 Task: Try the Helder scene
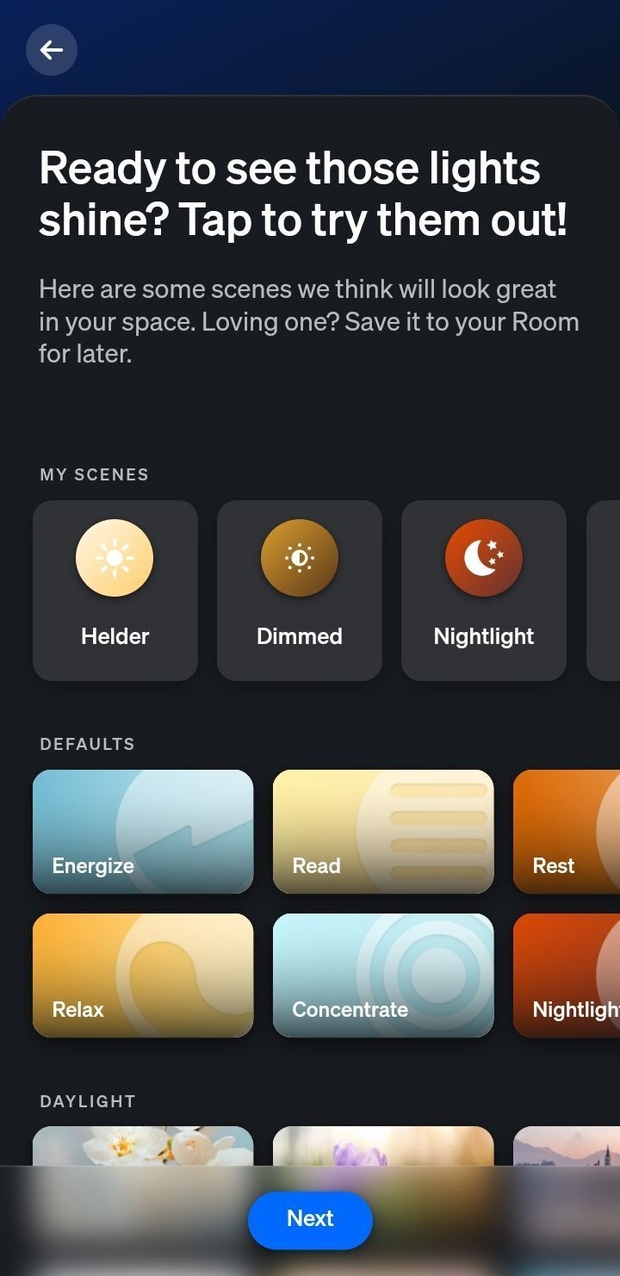115,590
